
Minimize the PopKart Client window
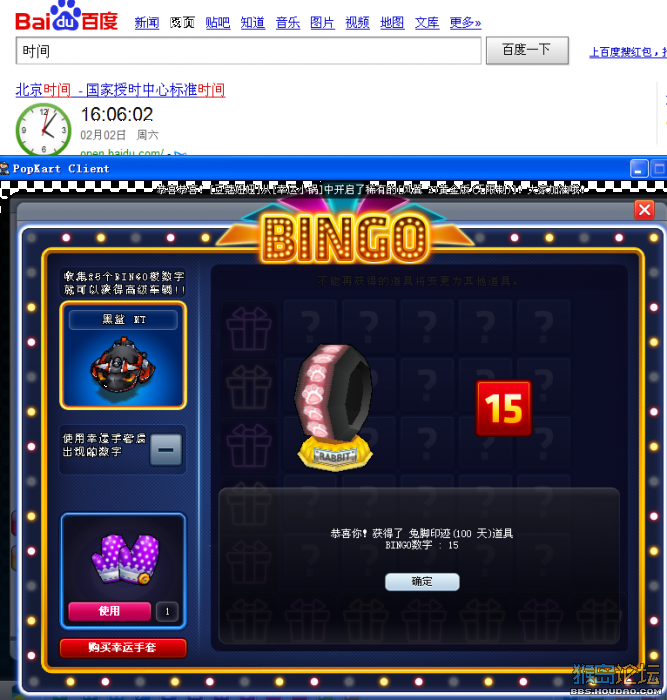pyautogui.click(x=640, y=168)
